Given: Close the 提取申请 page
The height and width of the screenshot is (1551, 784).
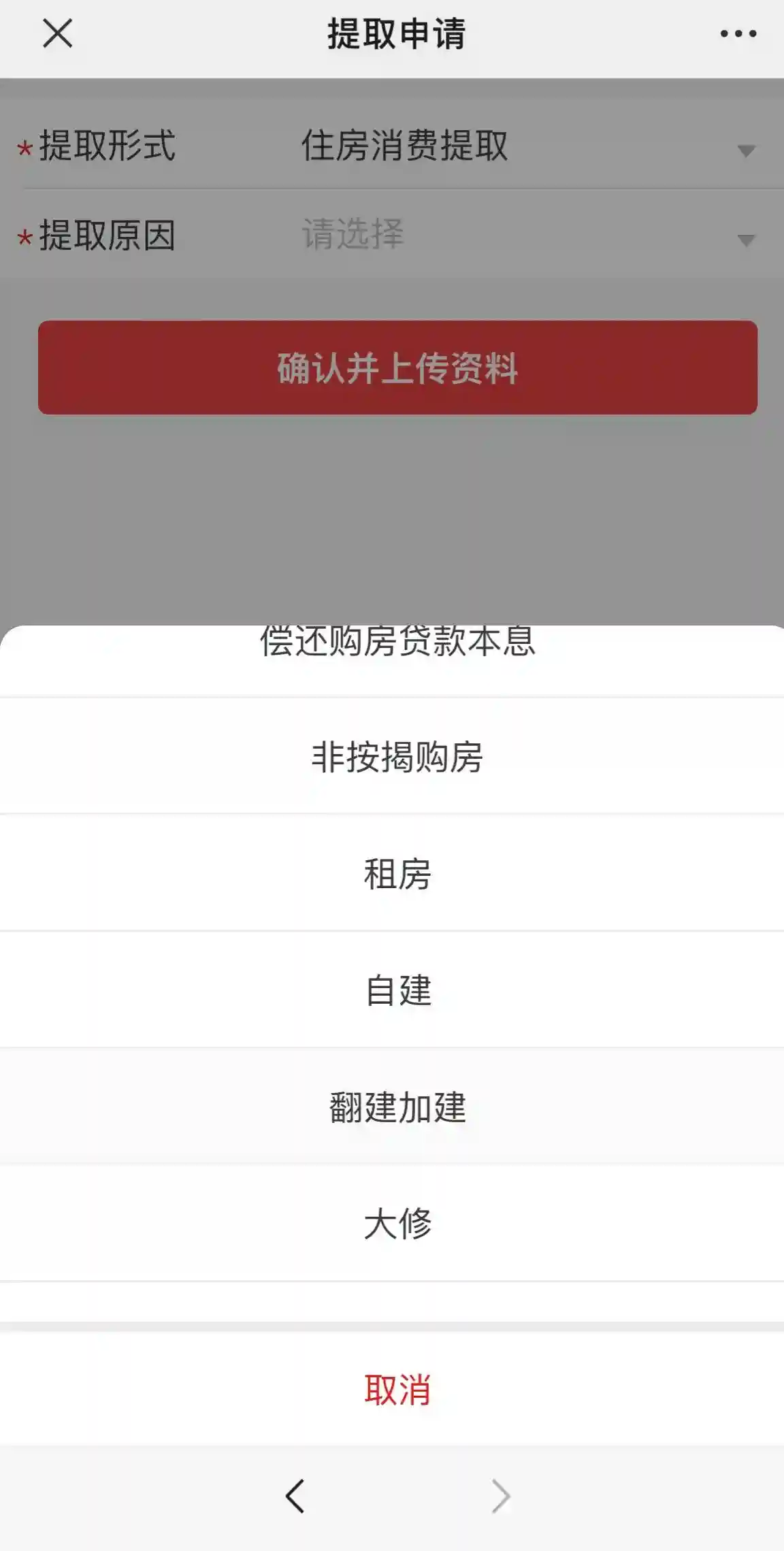Looking at the screenshot, I should coord(57,33).
